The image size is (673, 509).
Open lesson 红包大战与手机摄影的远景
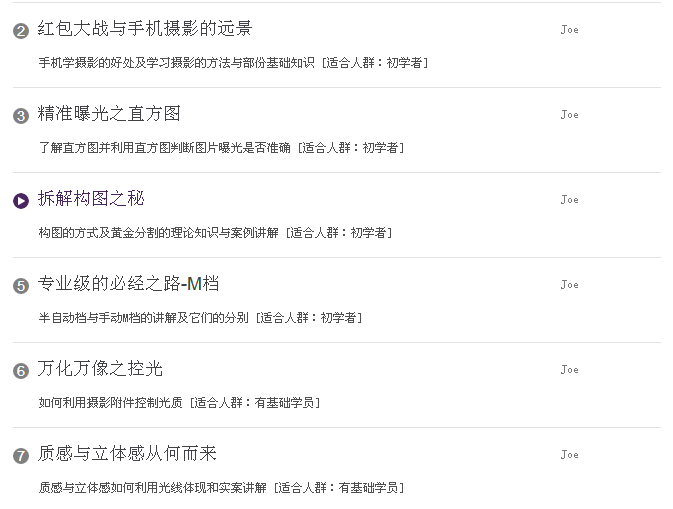tap(145, 29)
